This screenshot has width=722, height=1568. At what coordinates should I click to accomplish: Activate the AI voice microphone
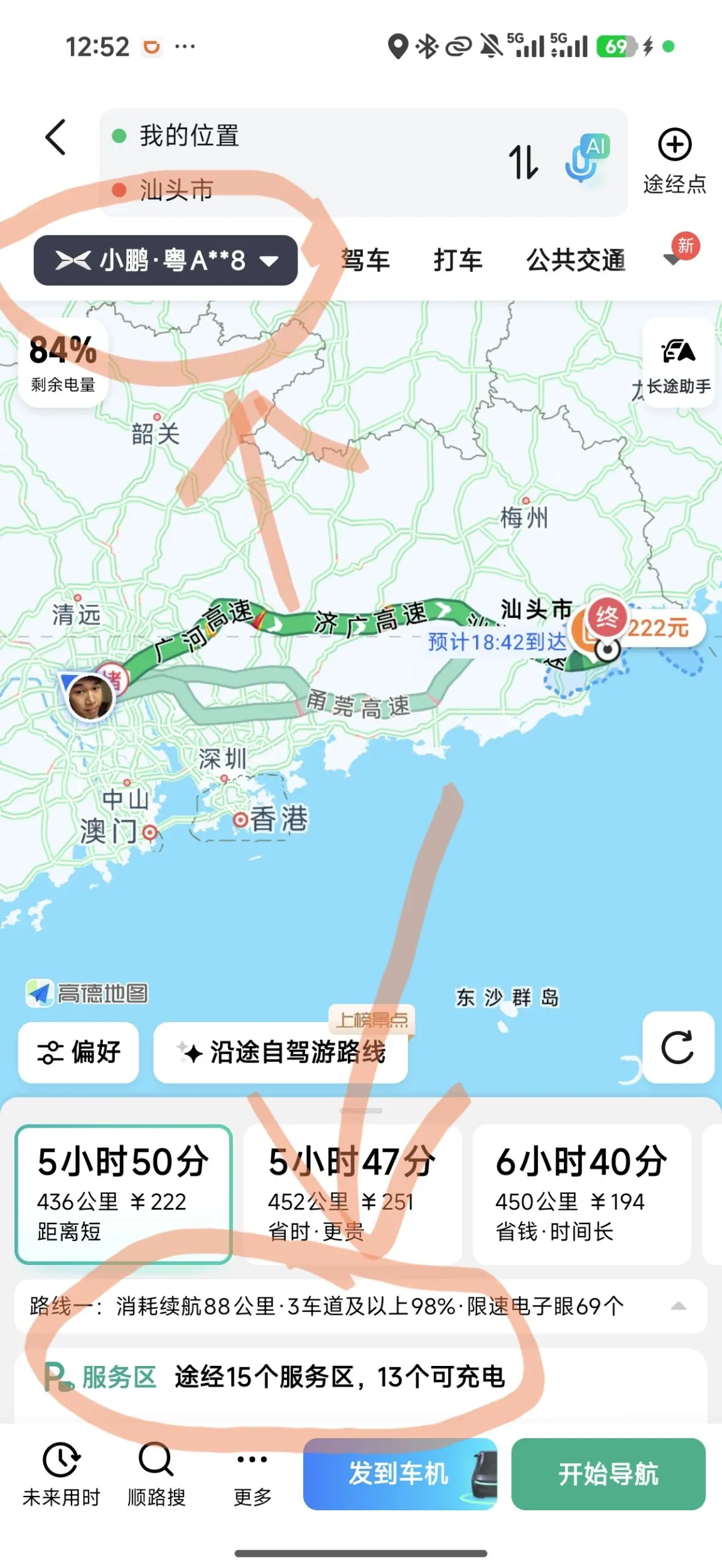tap(586, 159)
